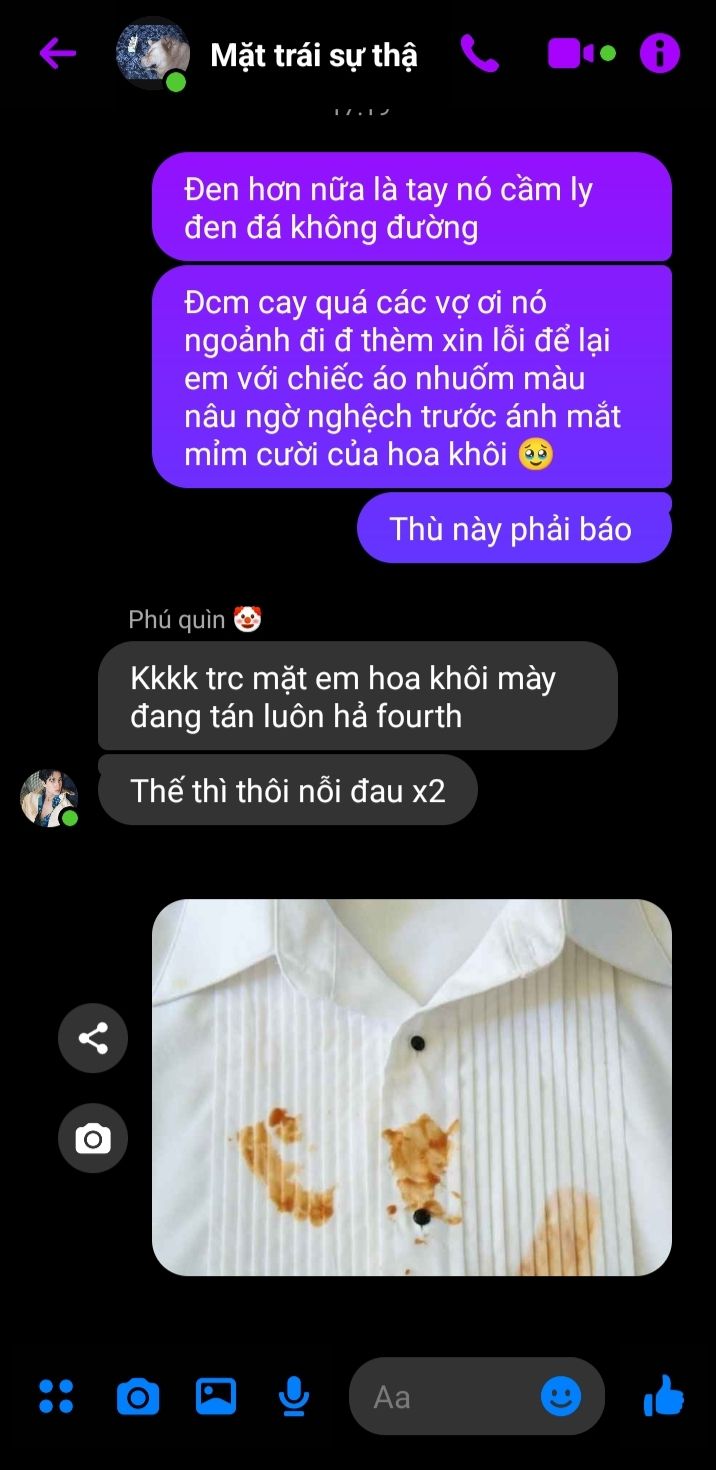
Task: Record a voice message with the microphone
Action: pos(293,1396)
